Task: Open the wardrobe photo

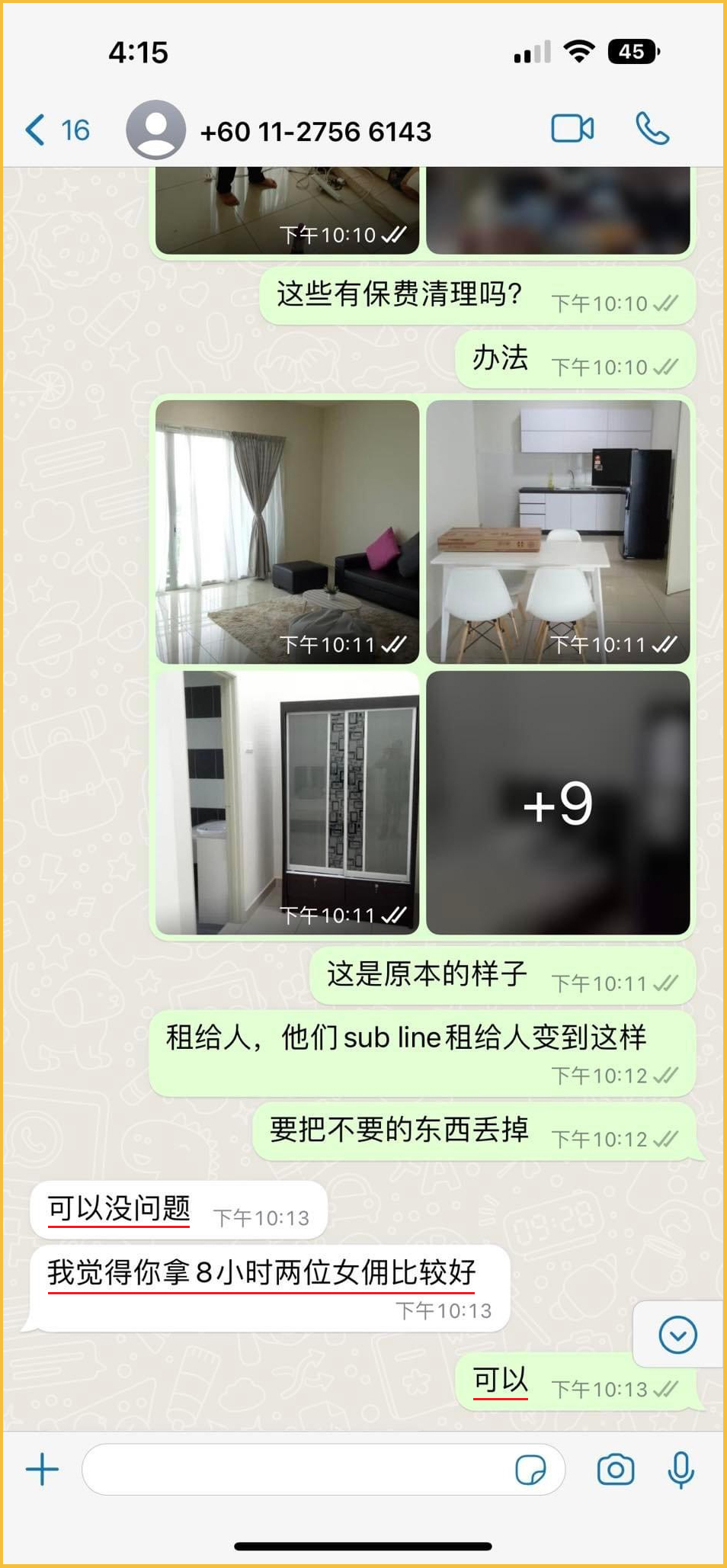Action: (x=287, y=802)
